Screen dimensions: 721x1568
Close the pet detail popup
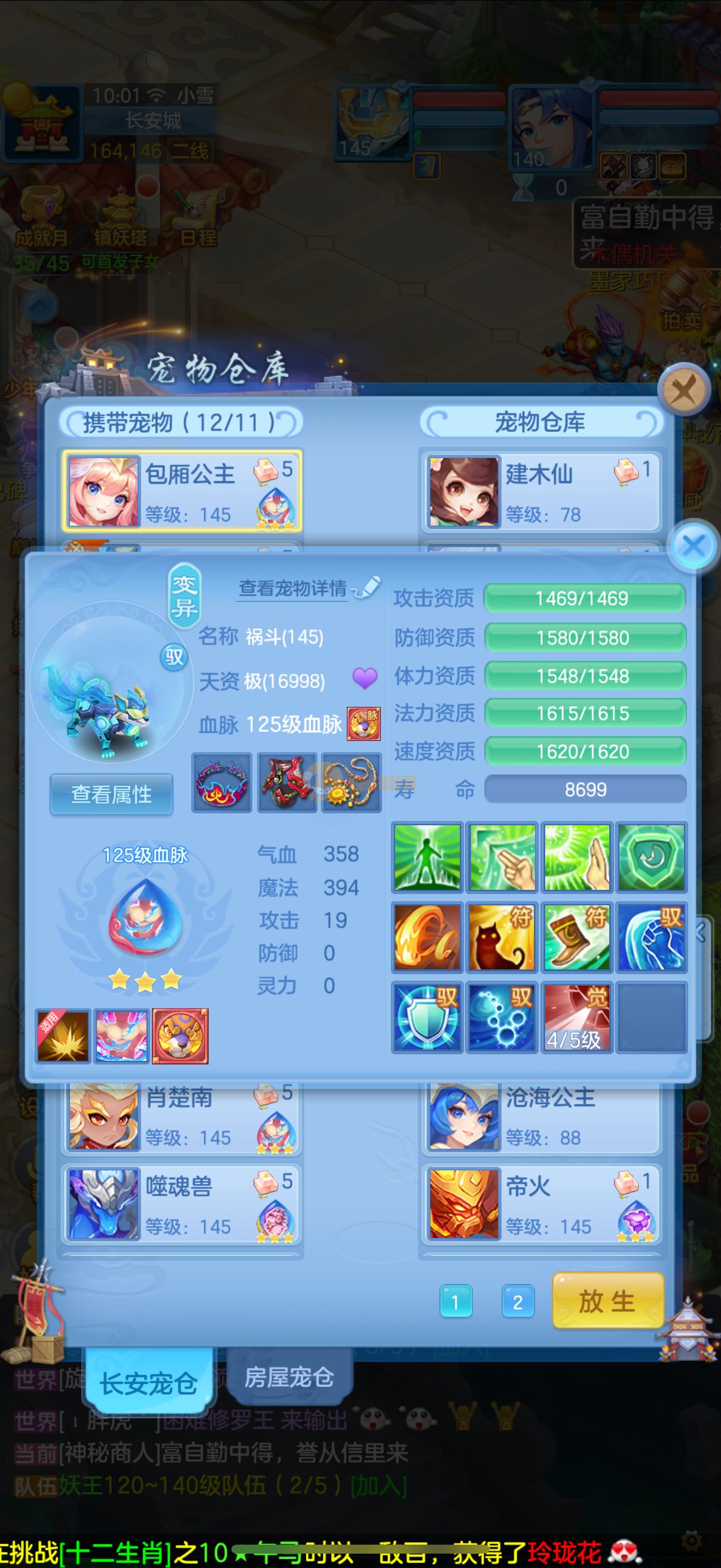693,546
